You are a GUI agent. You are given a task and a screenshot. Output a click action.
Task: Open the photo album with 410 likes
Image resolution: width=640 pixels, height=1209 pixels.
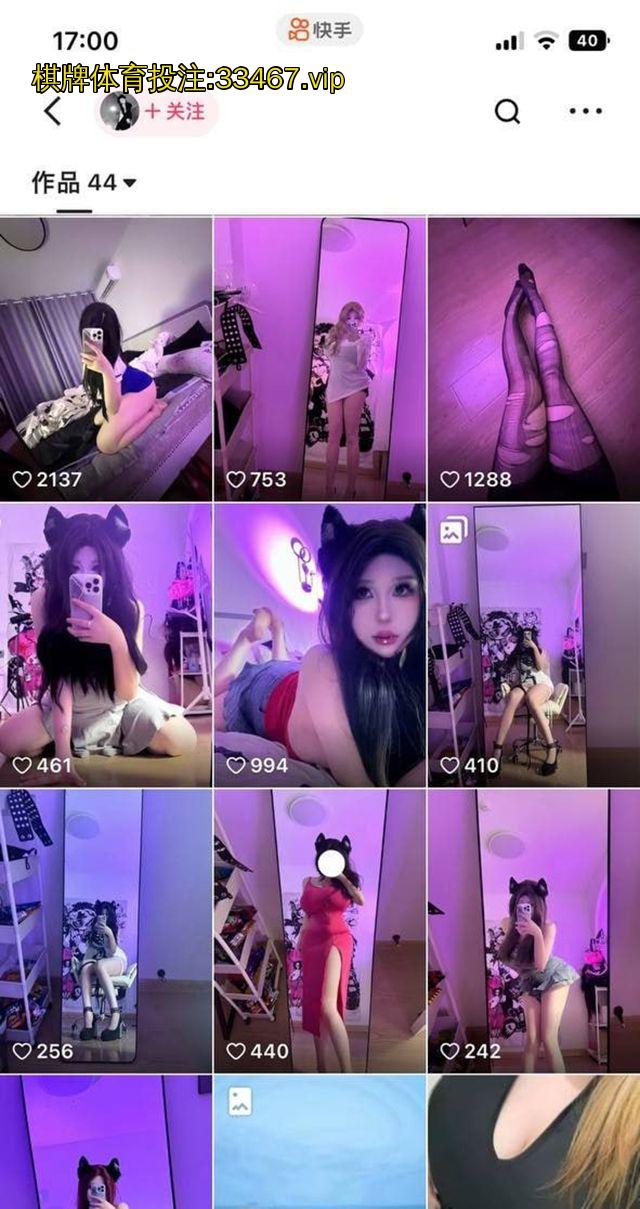(x=534, y=644)
